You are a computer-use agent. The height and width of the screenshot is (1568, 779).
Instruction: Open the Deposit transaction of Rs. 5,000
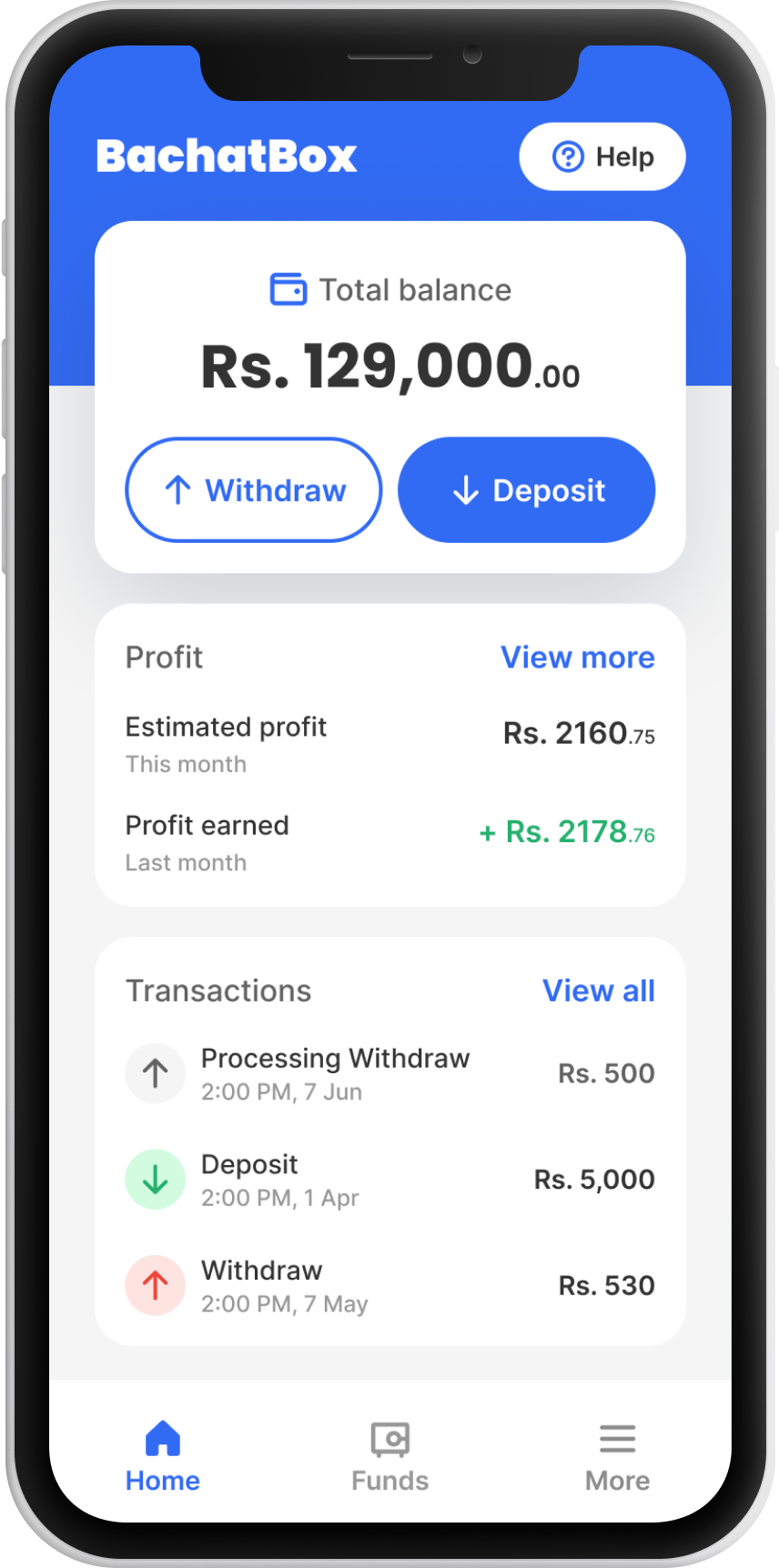(x=389, y=1180)
